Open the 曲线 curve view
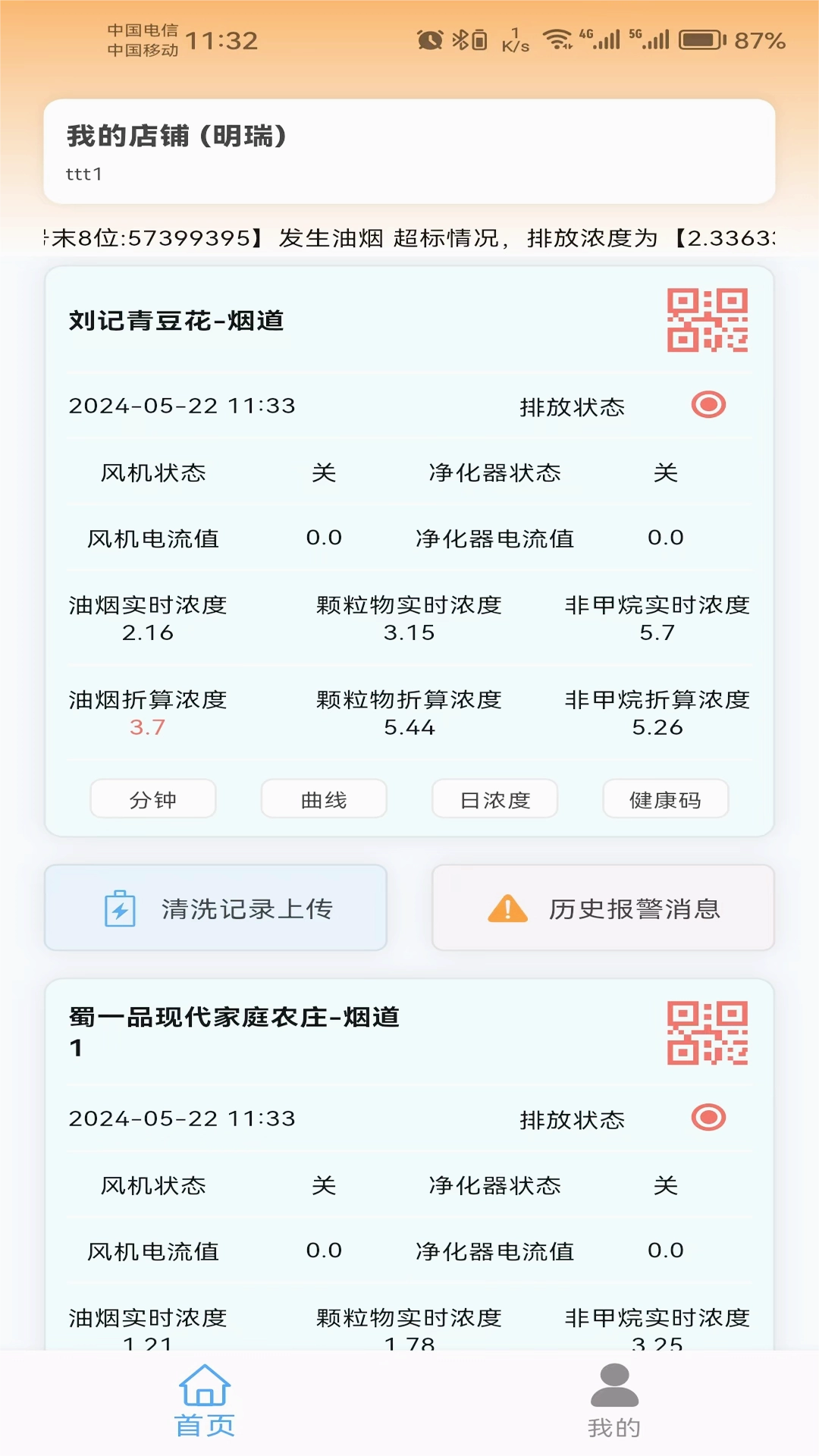Image resolution: width=819 pixels, height=1456 pixels. click(x=323, y=799)
